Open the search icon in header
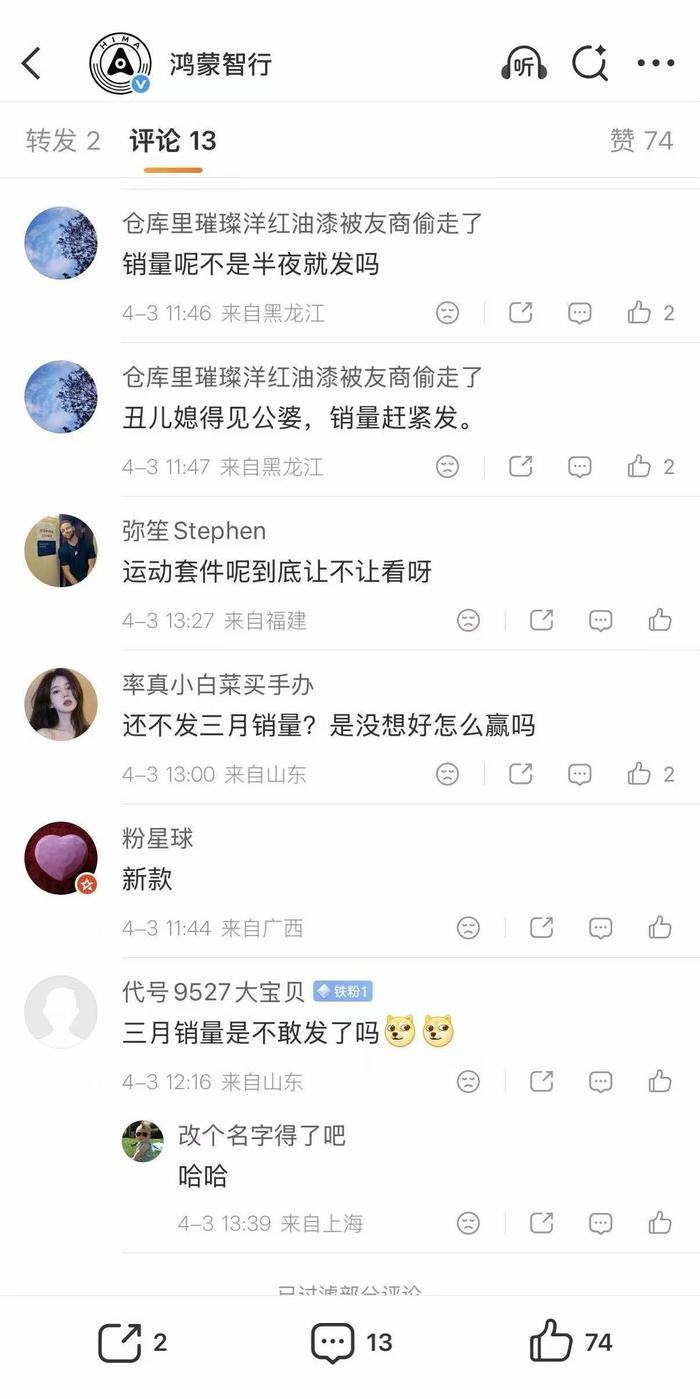This screenshot has height=1399, width=700. 589,63
